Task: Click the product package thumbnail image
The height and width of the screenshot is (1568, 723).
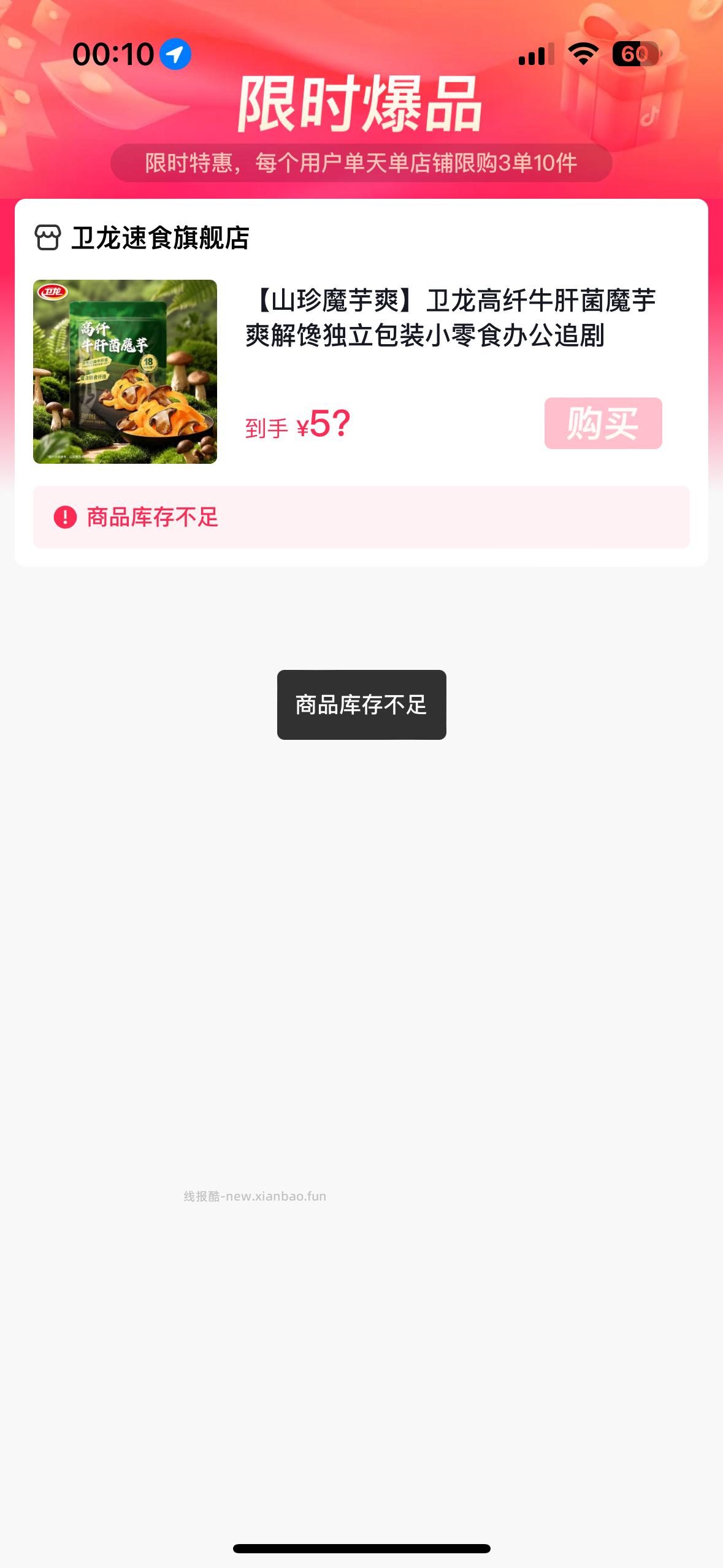Action: click(124, 371)
